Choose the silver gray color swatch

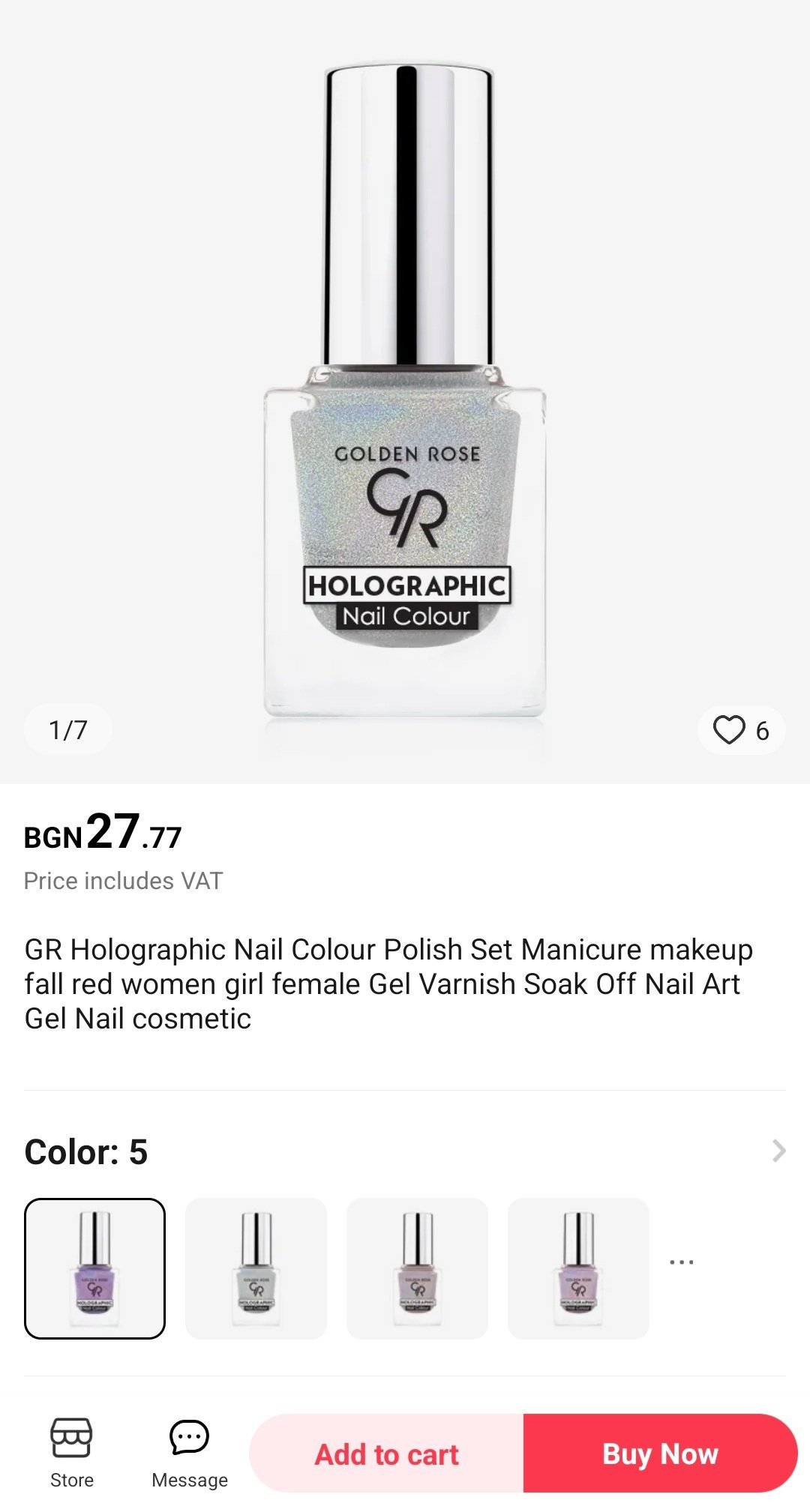[x=256, y=1268]
